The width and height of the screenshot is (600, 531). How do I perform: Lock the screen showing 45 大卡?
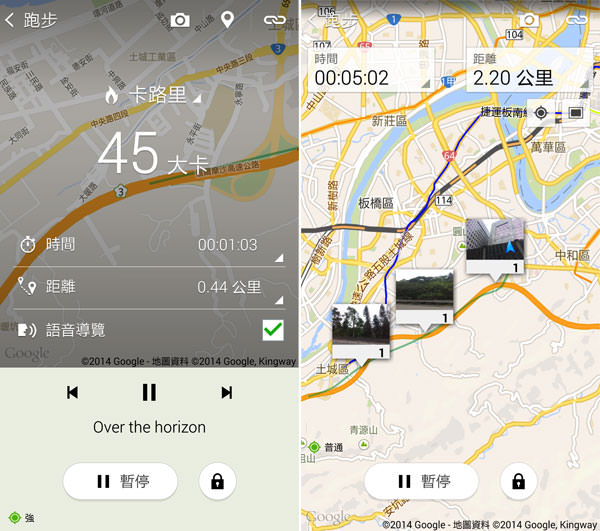[217, 481]
